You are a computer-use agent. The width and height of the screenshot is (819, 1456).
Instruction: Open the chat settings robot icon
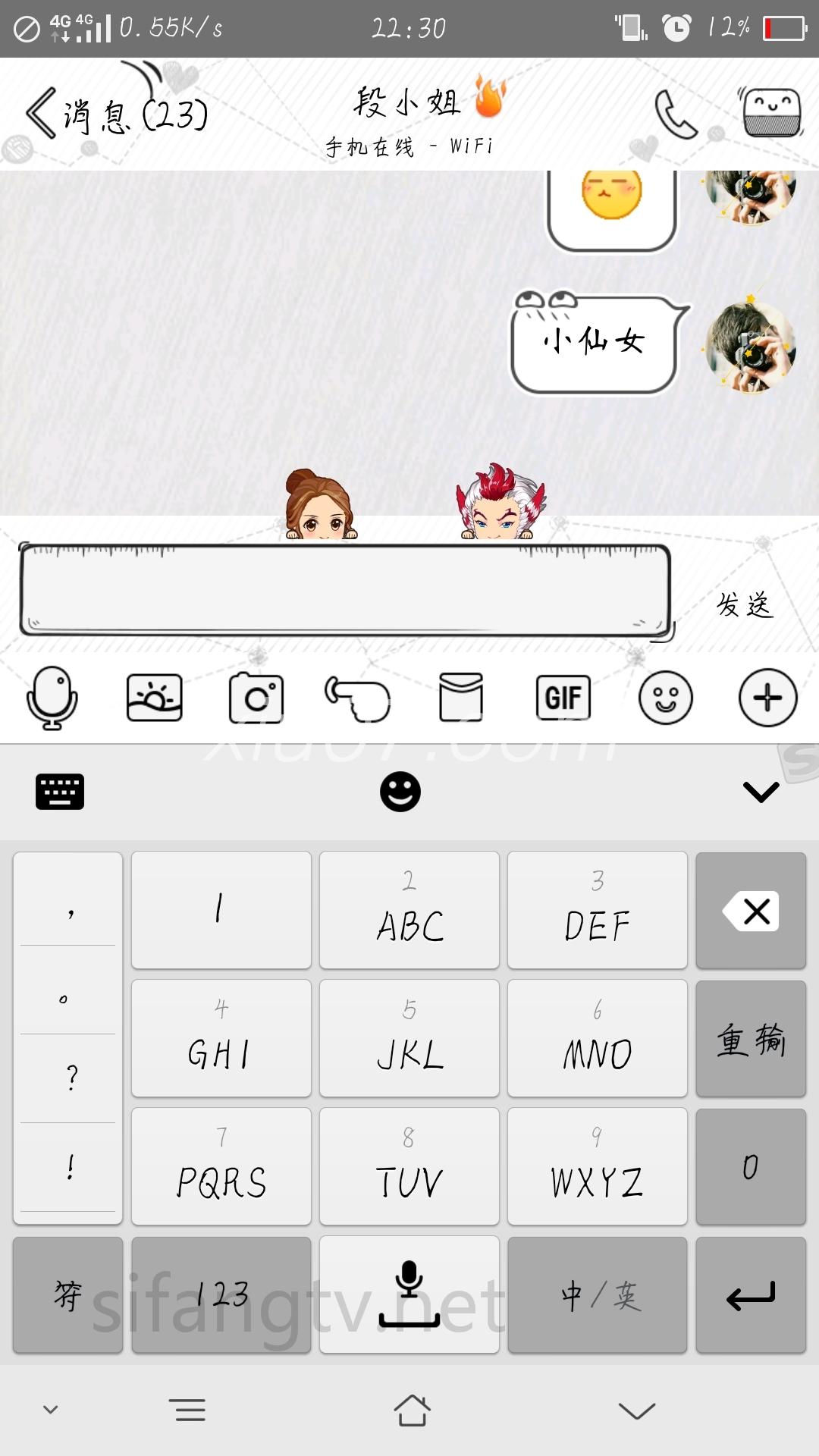click(771, 114)
